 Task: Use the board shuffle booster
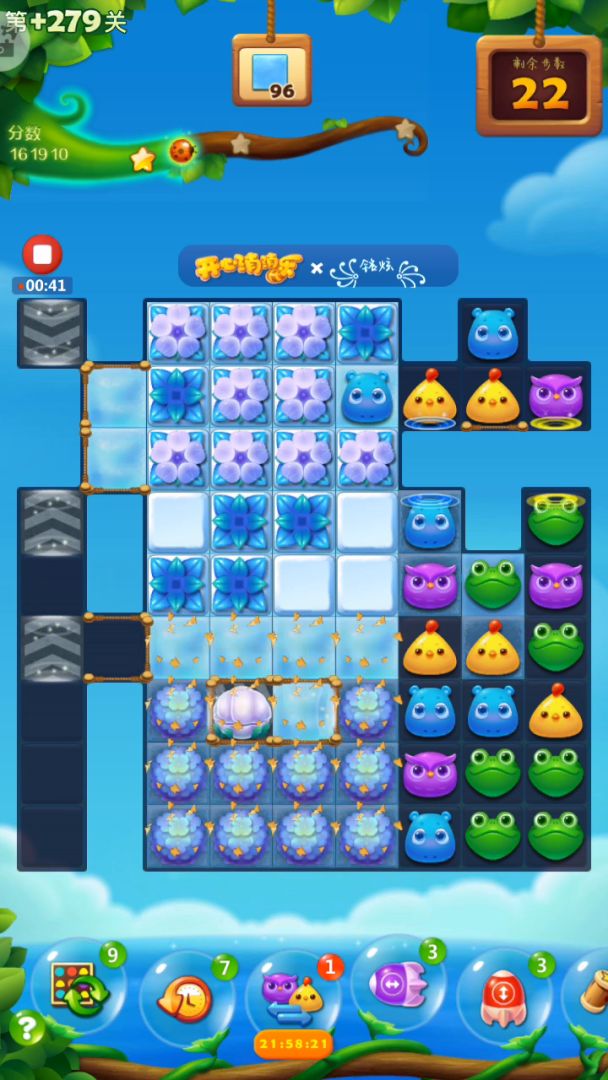[76, 989]
